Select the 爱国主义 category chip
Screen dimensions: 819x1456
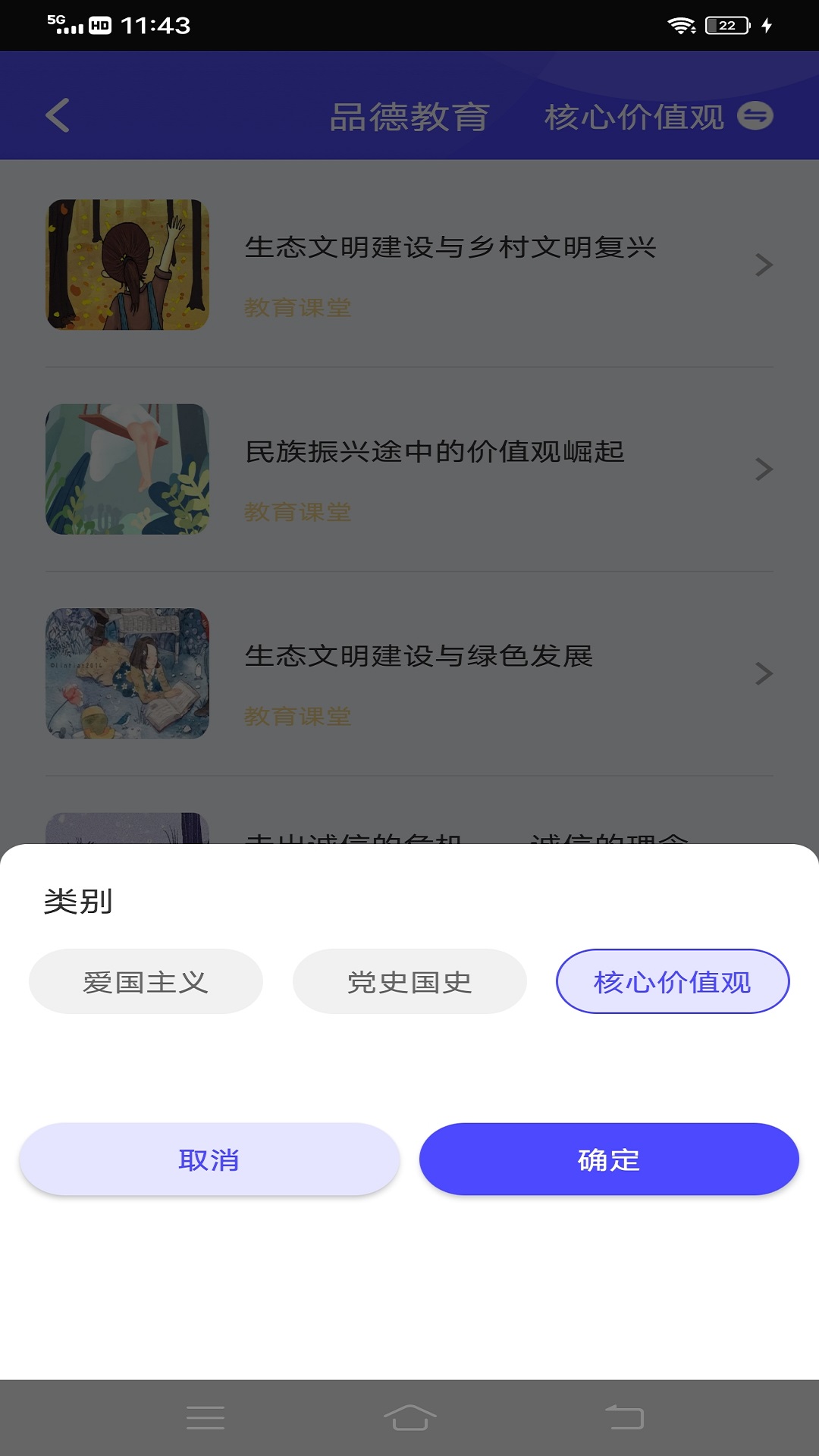click(146, 981)
